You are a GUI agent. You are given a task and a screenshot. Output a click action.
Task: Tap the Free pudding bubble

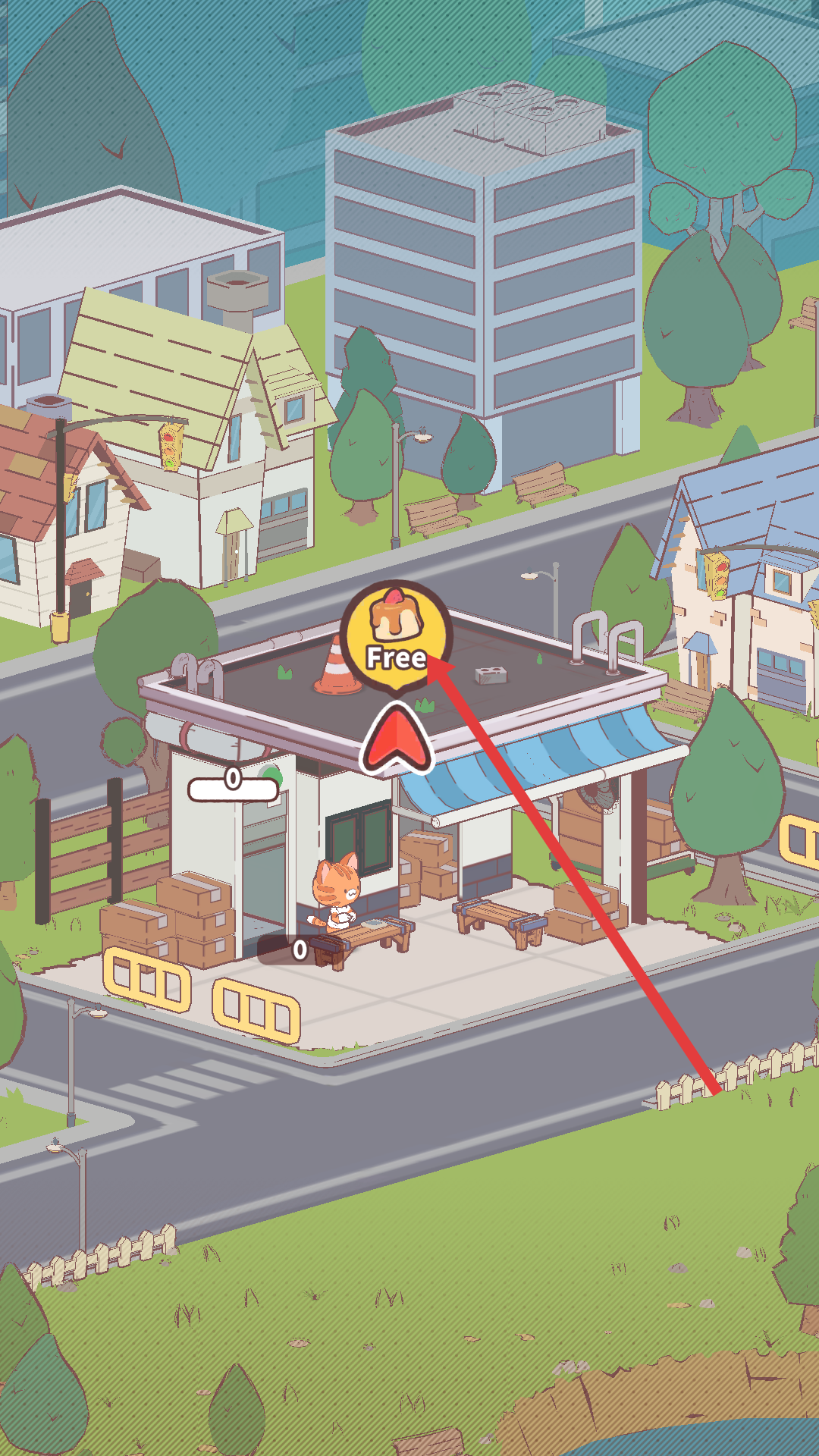coord(396,635)
